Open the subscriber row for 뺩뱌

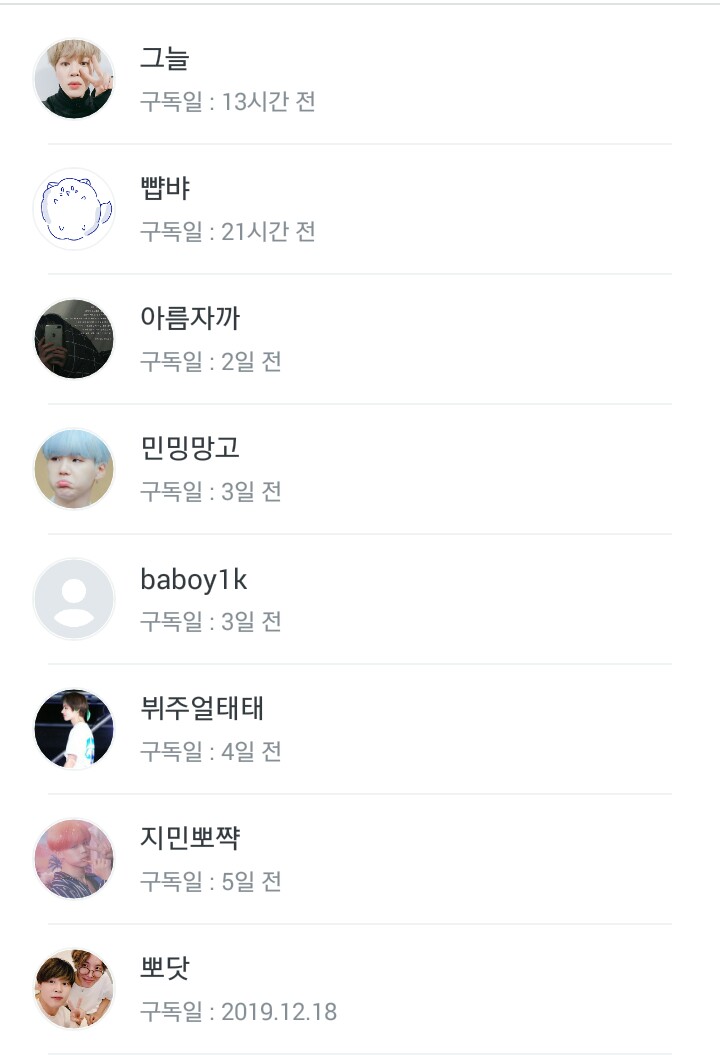click(x=360, y=209)
